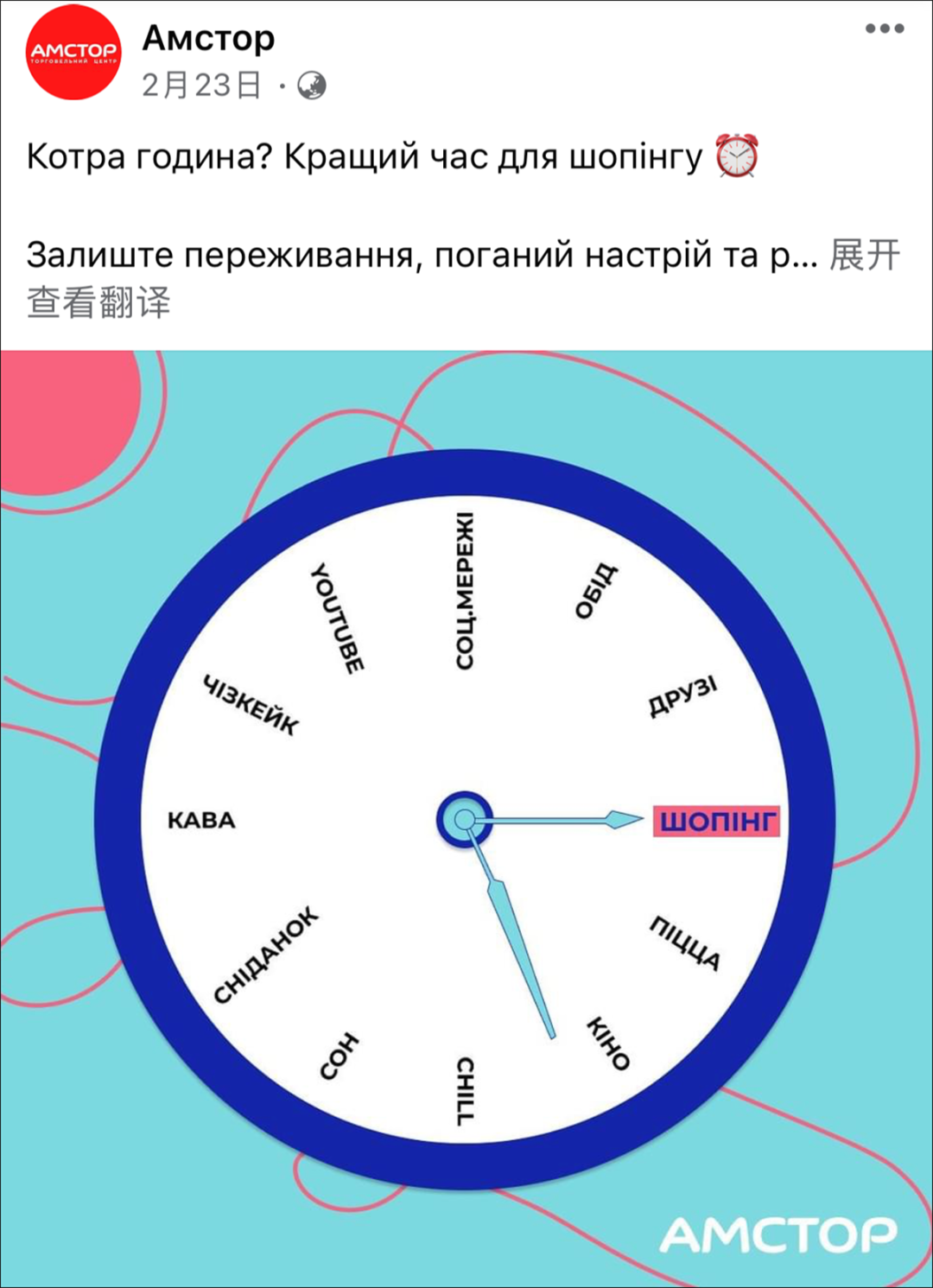Open the clock image of the post
The image size is (933, 1288).
[x=466, y=817]
